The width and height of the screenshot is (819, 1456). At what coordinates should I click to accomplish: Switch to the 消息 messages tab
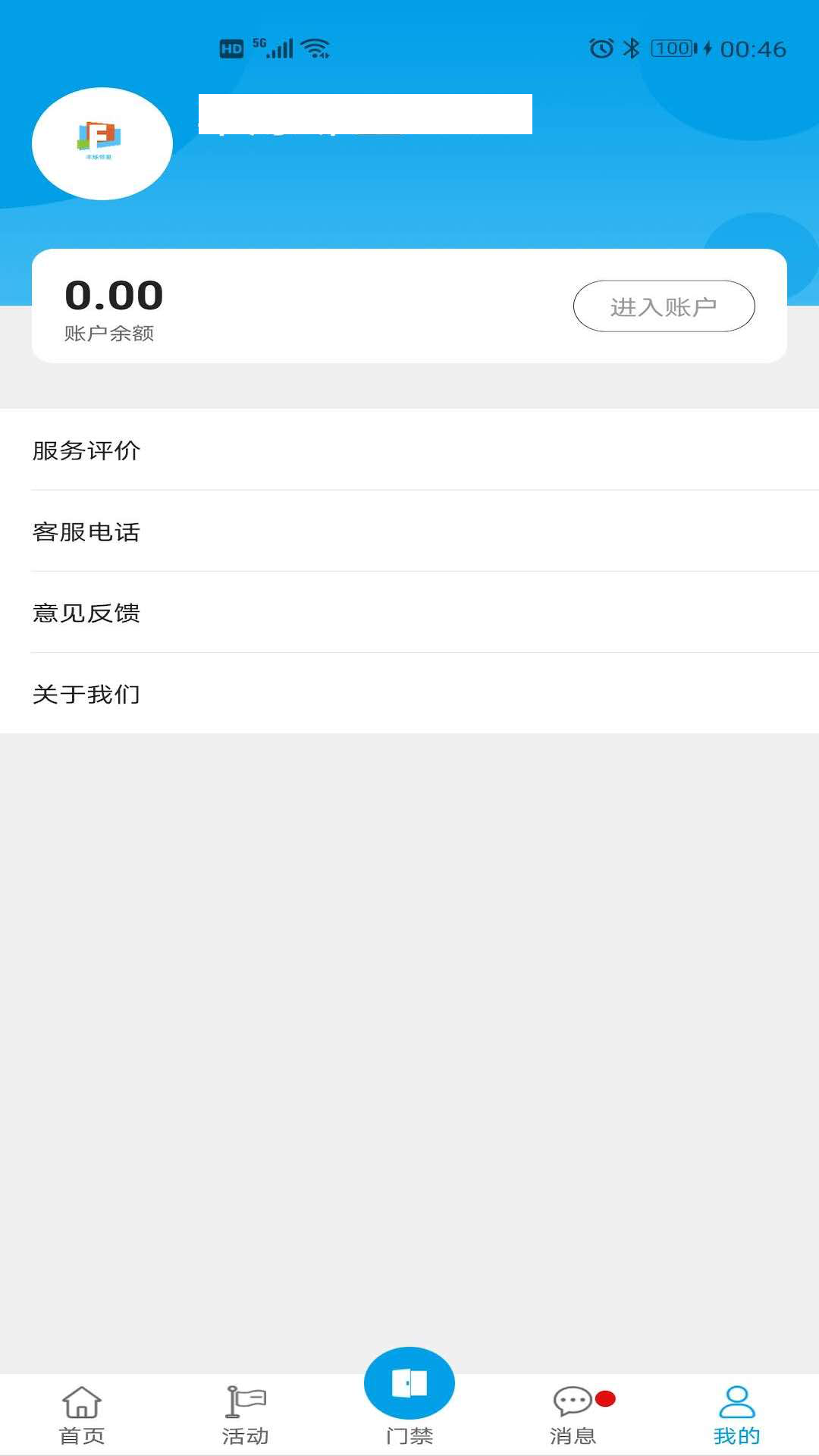pyautogui.click(x=573, y=1415)
